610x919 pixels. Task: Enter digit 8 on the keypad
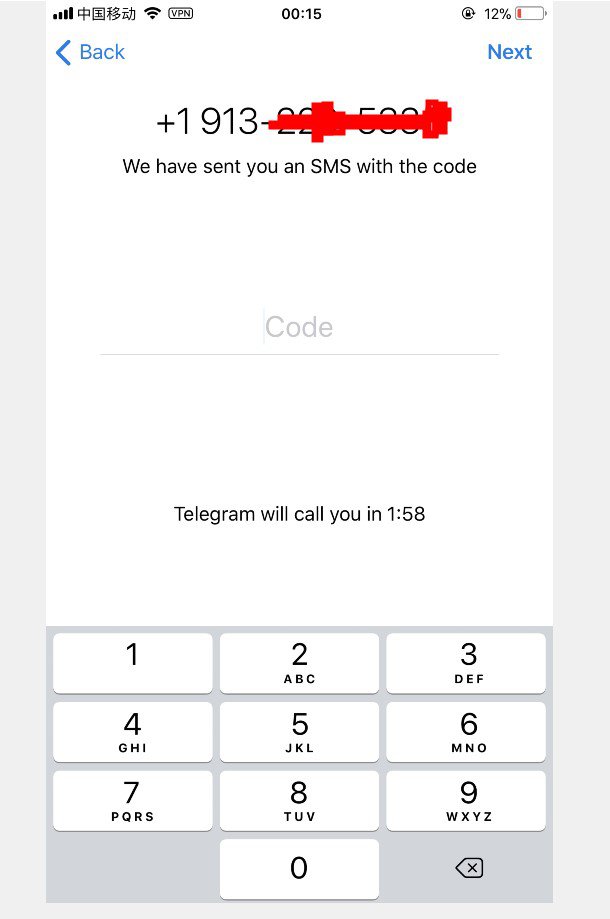(299, 800)
